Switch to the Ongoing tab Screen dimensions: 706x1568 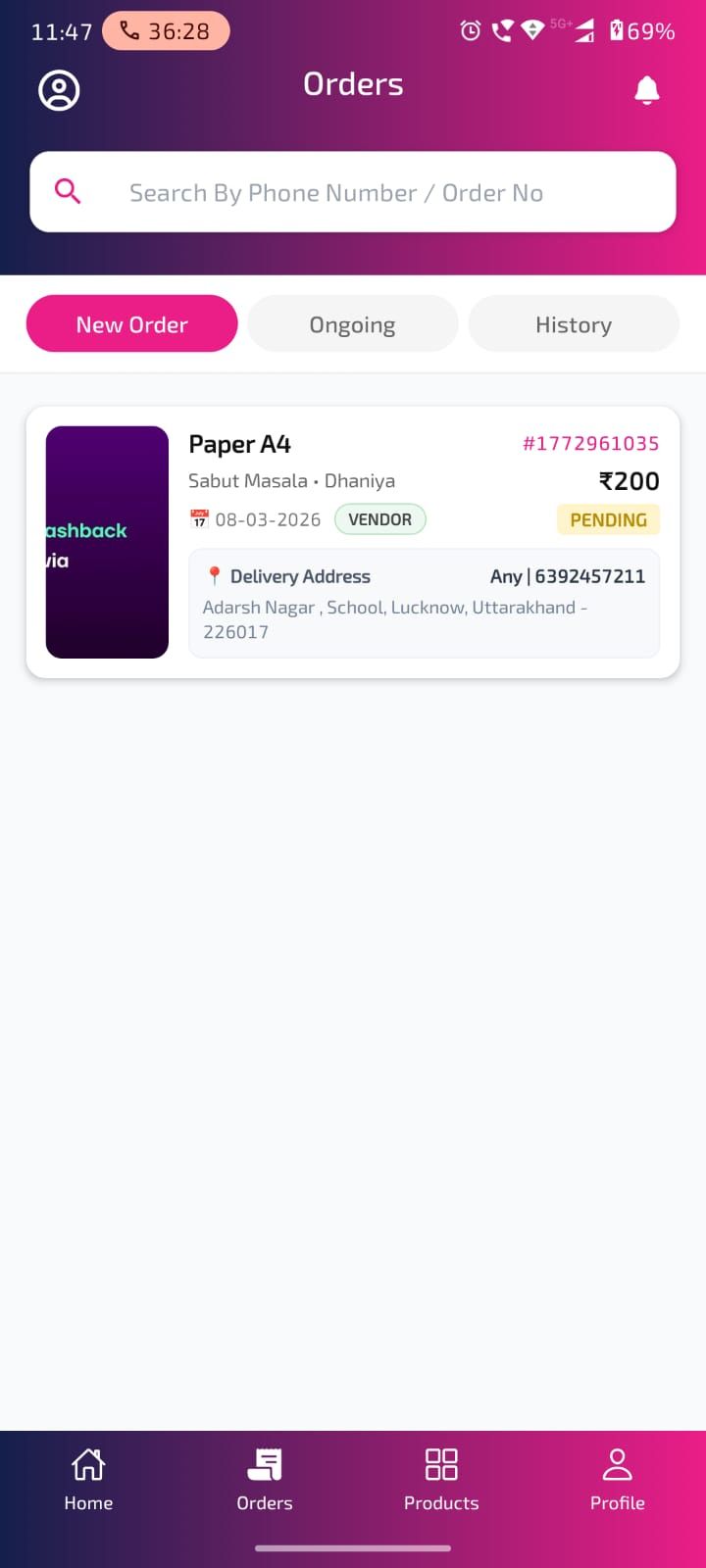click(x=352, y=324)
